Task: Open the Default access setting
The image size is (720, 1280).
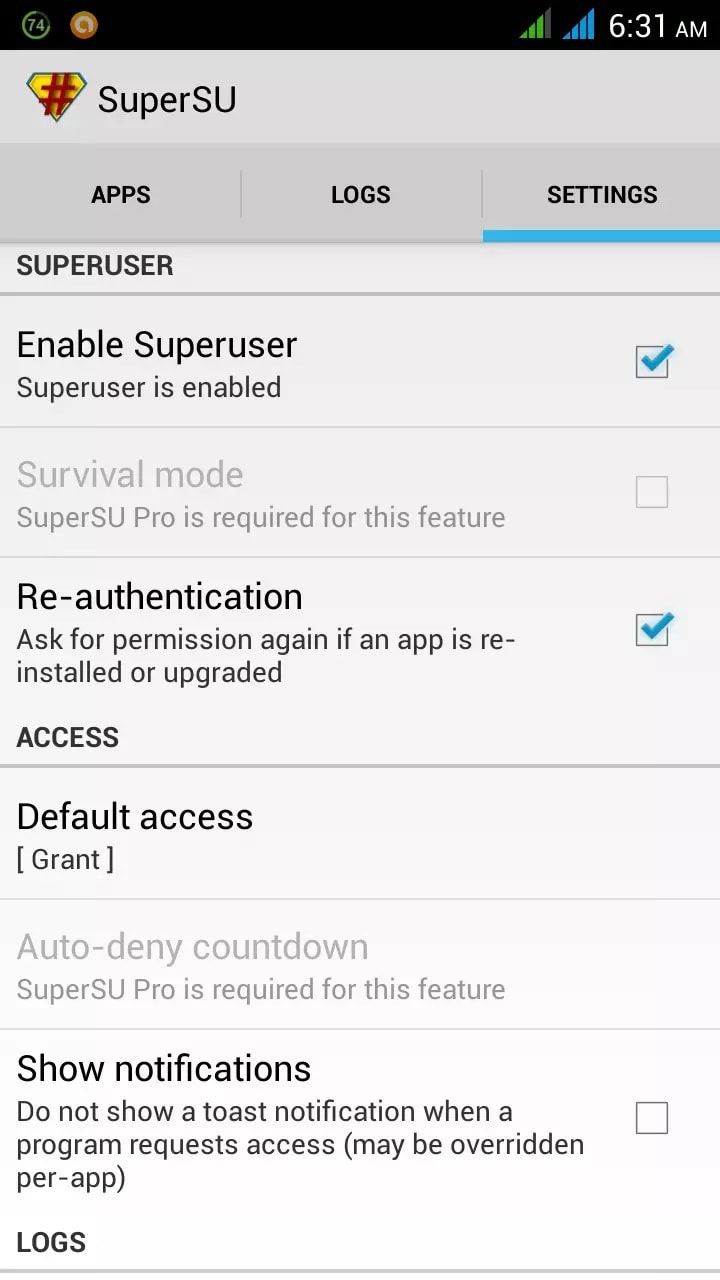Action: point(360,834)
